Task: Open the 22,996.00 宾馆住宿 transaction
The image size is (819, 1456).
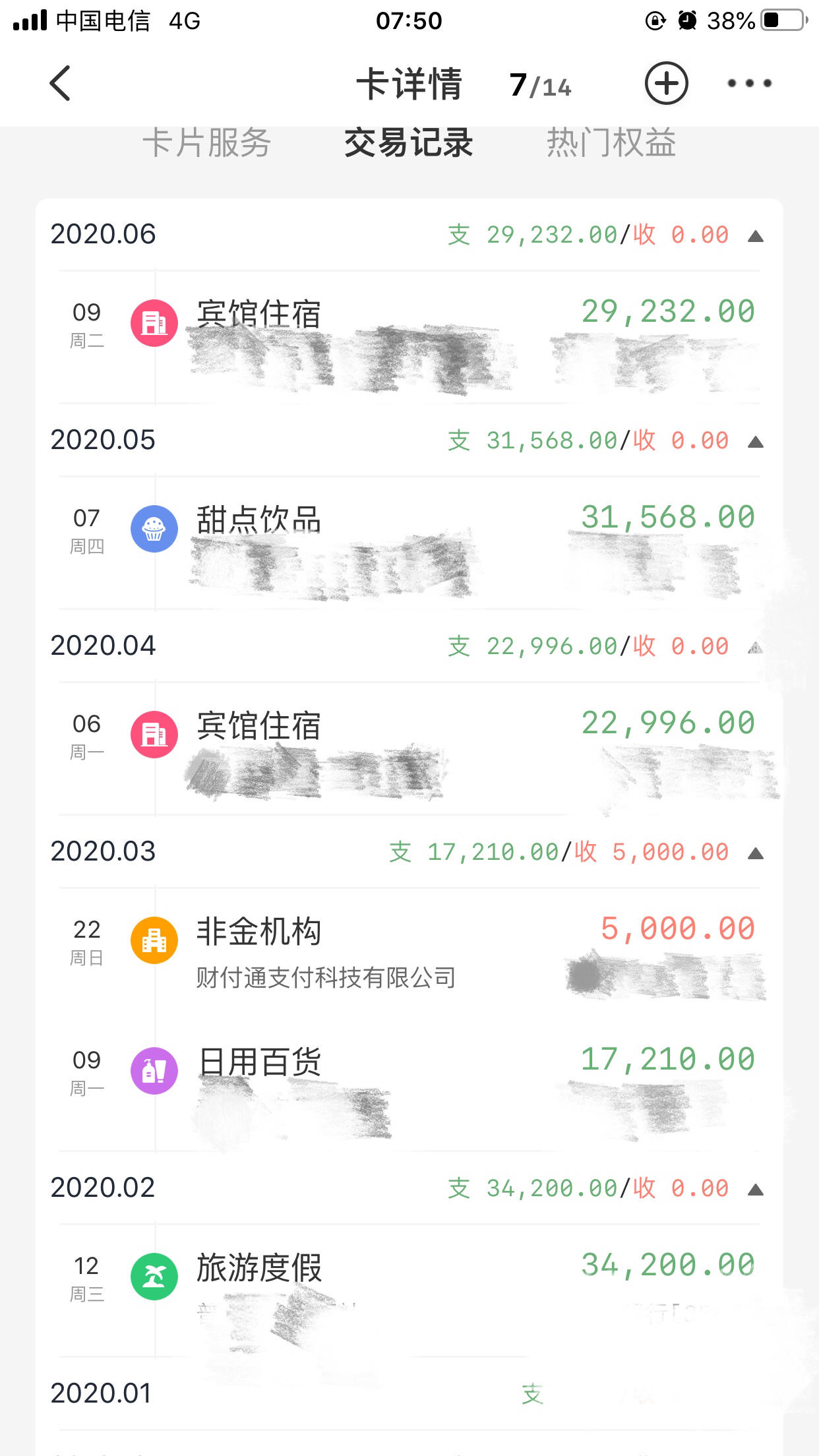Action: tap(409, 748)
